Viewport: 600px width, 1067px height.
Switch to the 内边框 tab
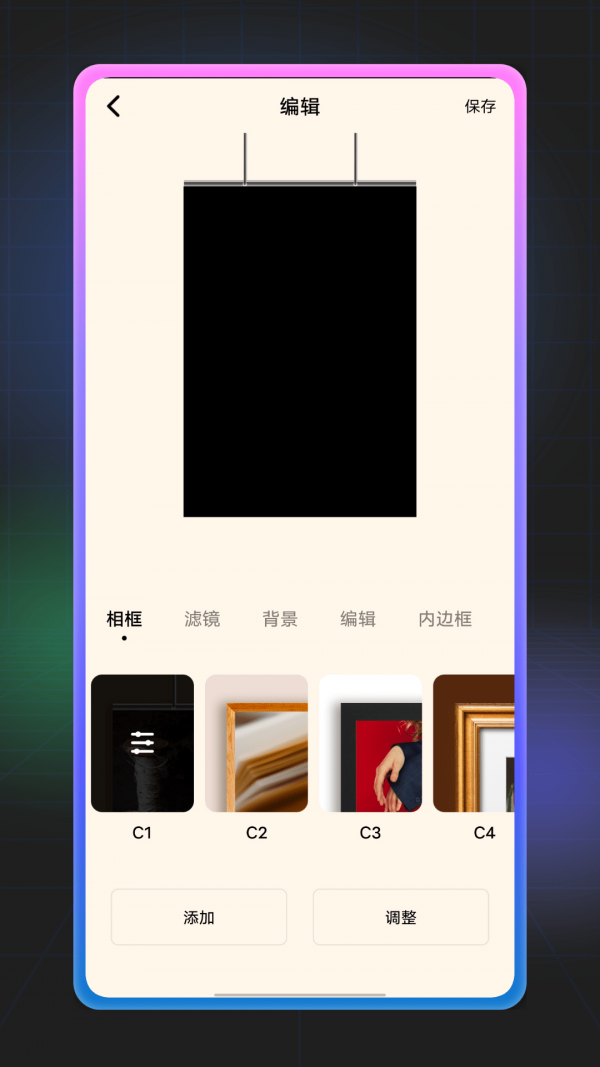pyautogui.click(x=445, y=619)
